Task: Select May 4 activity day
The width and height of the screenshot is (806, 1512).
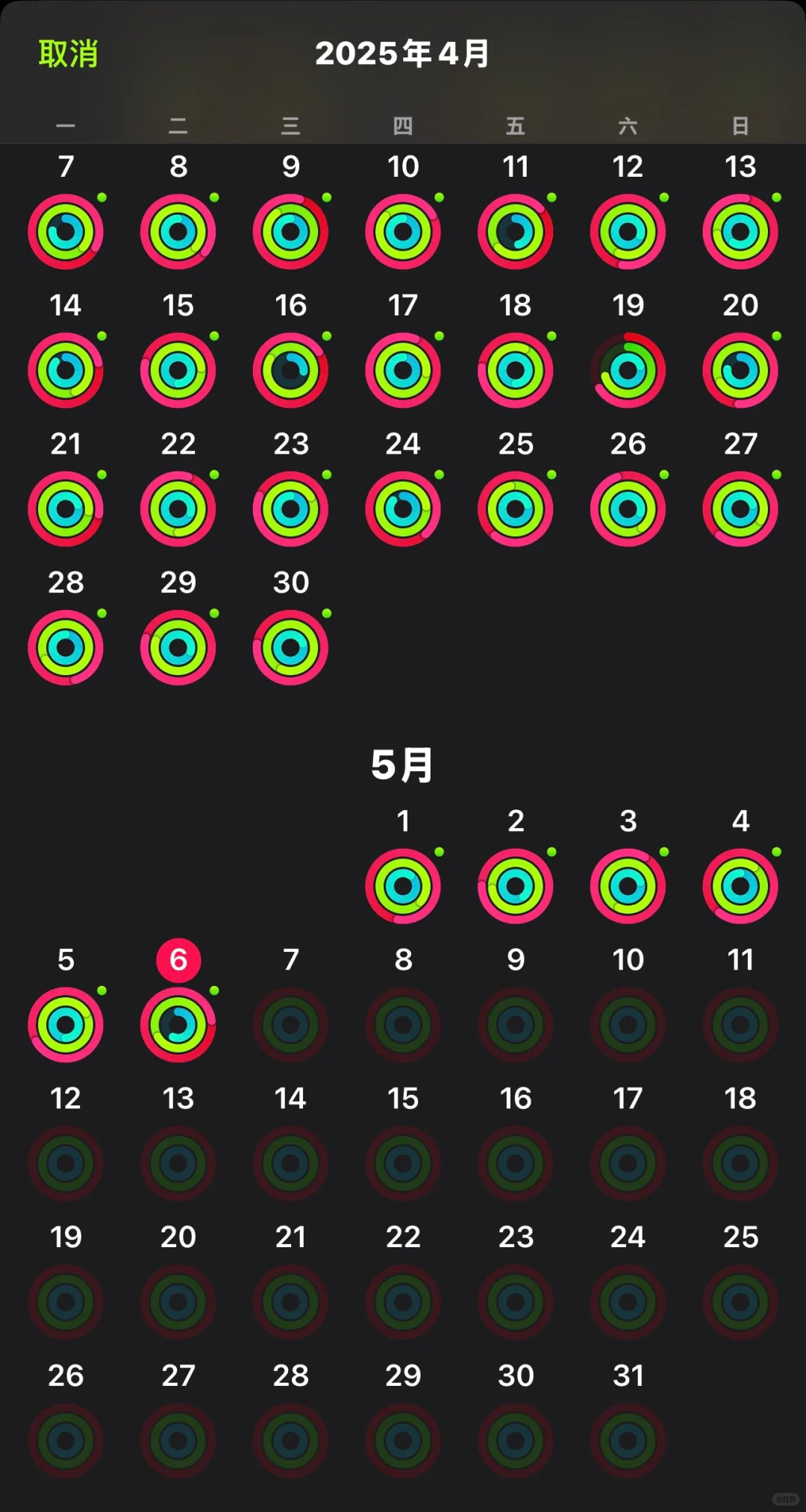Action: tap(740, 886)
